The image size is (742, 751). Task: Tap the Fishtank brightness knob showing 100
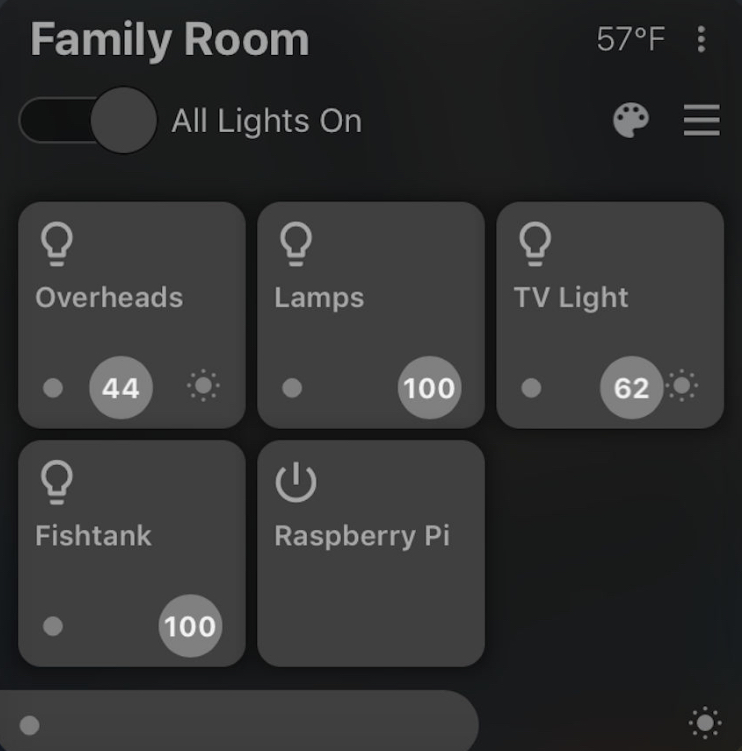click(190, 626)
